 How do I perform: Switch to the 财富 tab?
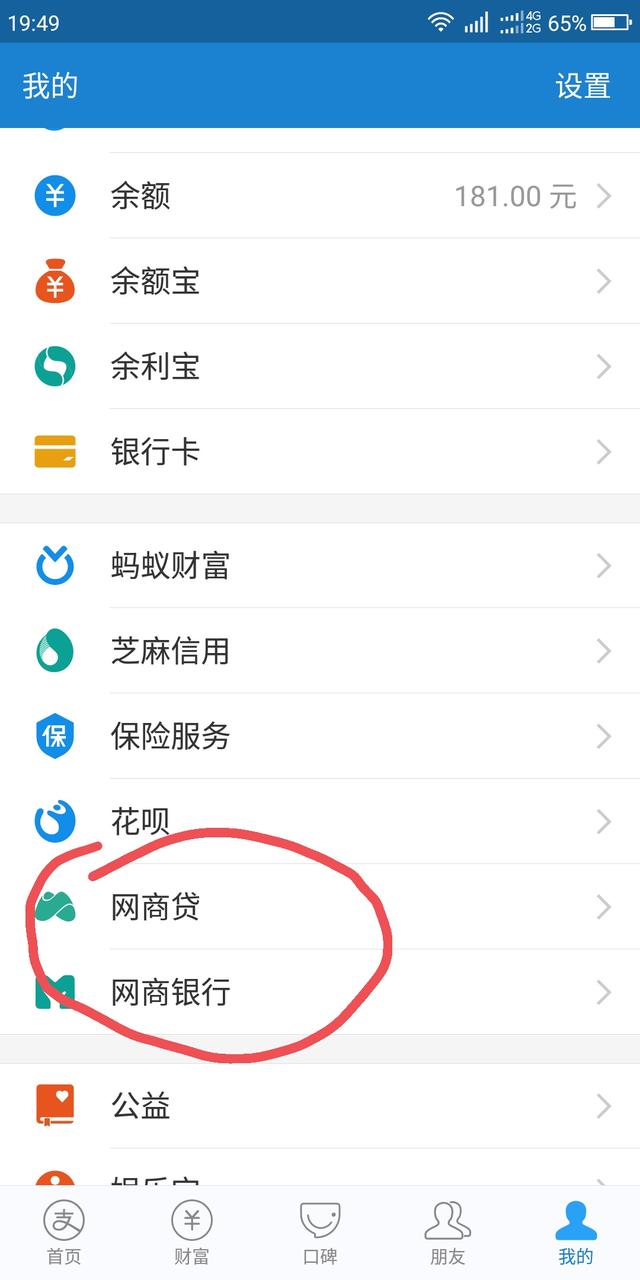pos(192,1233)
